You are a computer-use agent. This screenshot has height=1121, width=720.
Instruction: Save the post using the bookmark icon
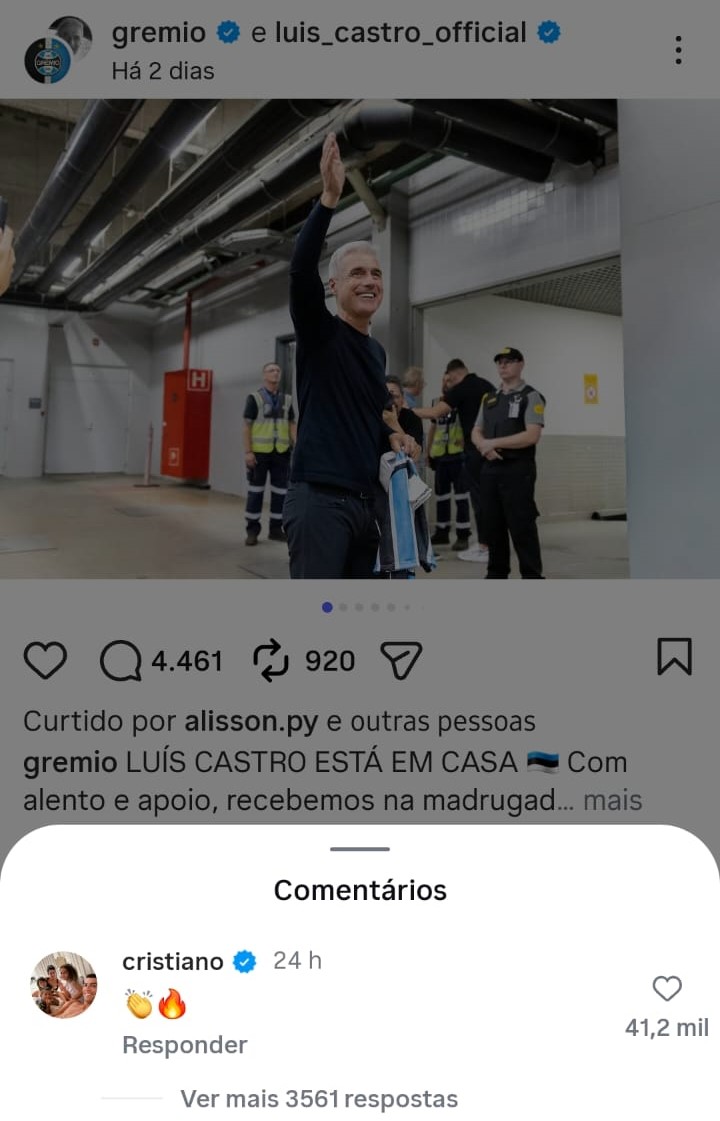[x=675, y=659]
